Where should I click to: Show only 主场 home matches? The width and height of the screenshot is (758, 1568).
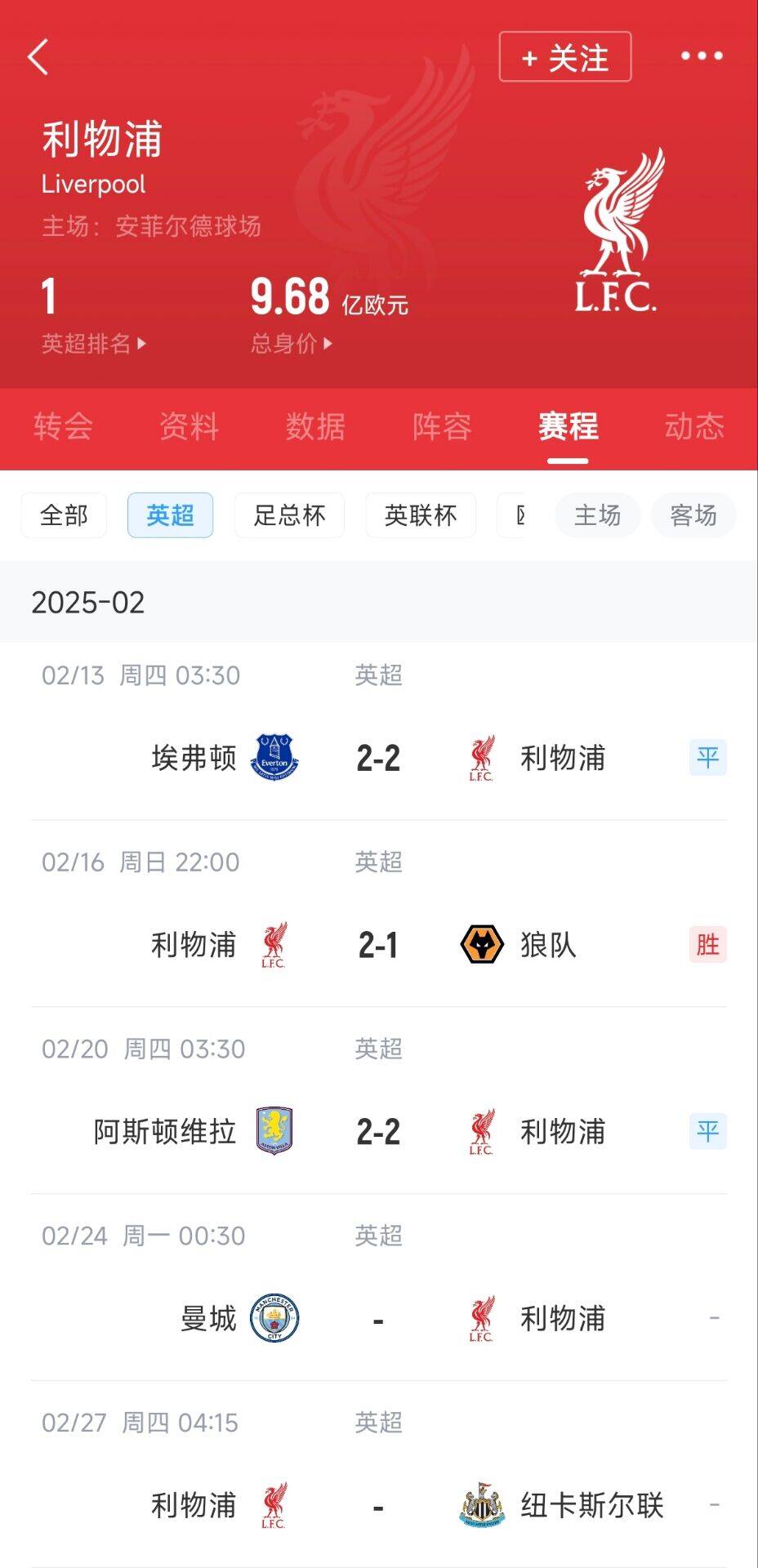(597, 515)
